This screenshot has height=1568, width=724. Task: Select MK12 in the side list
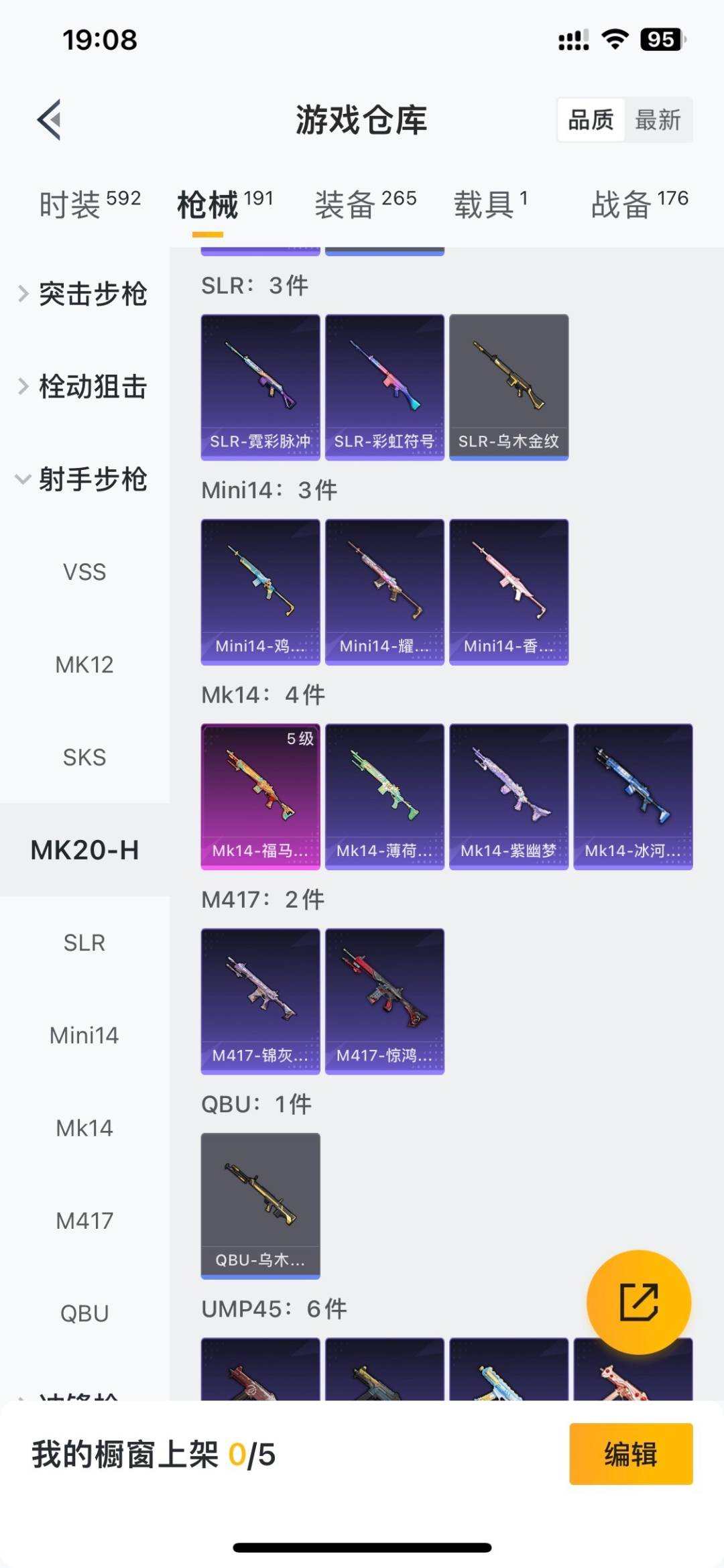[x=84, y=664]
